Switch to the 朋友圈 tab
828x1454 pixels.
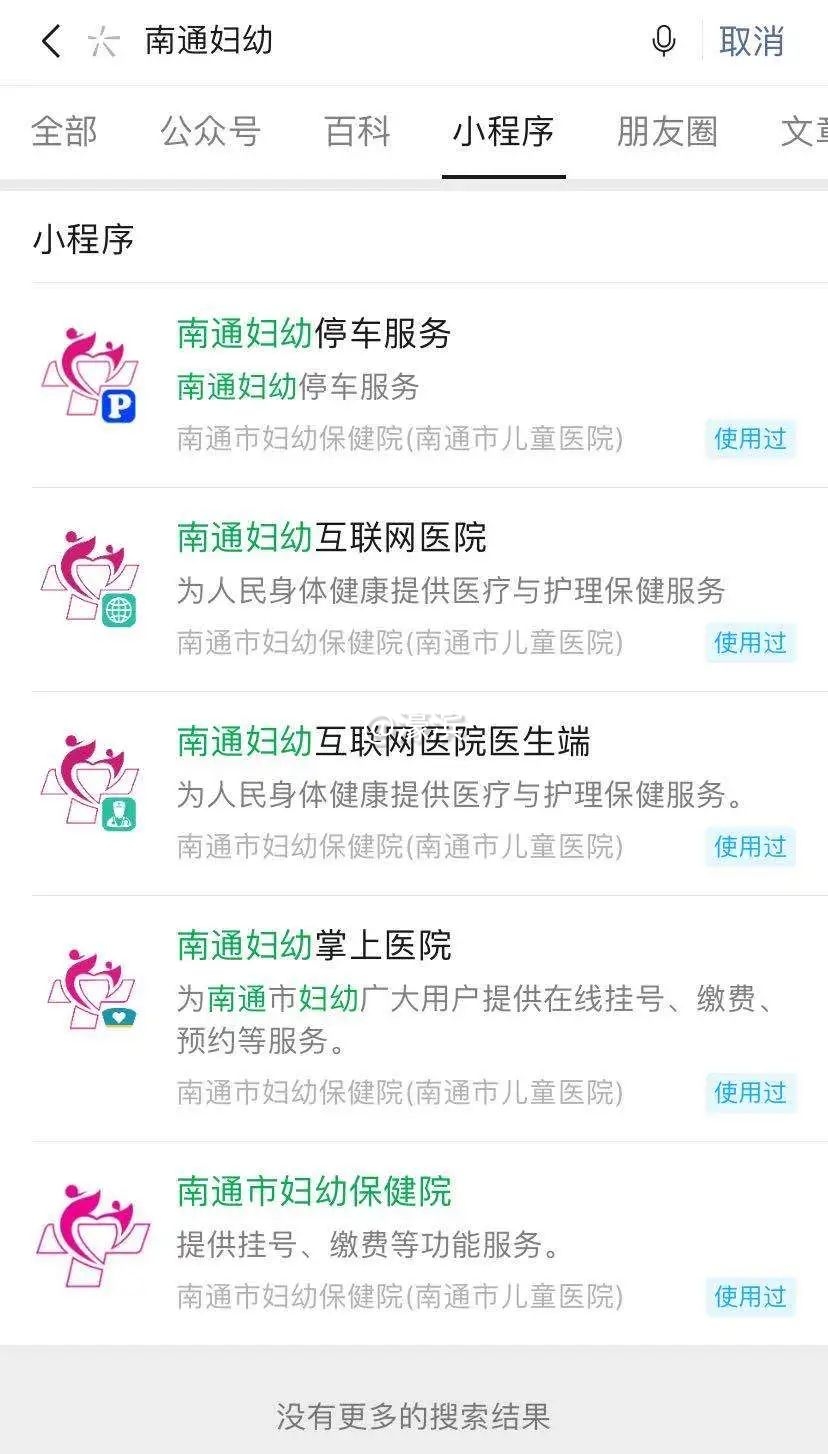coord(667,132)
